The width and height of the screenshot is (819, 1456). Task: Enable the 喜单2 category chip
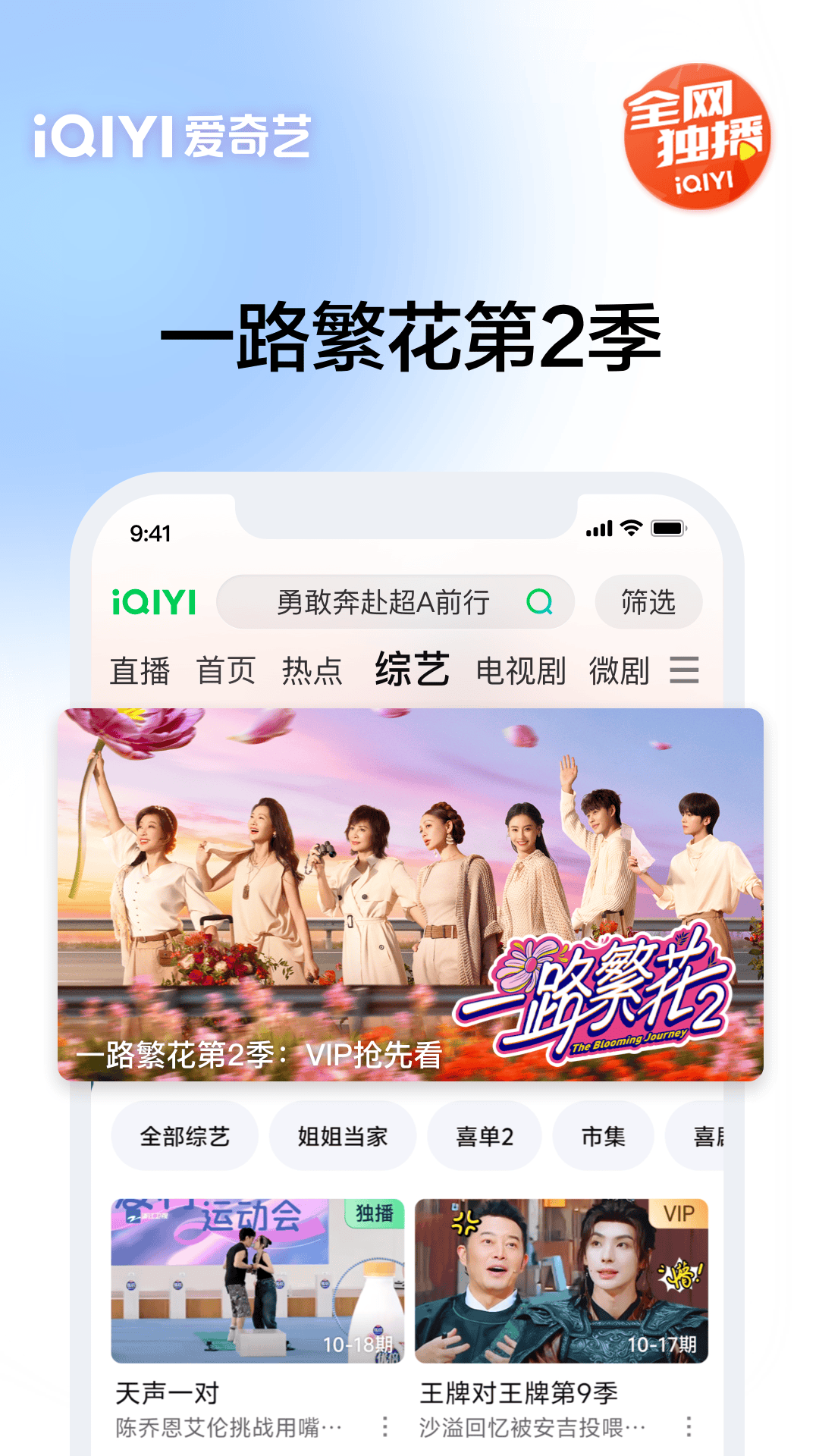pos(484,1135)
